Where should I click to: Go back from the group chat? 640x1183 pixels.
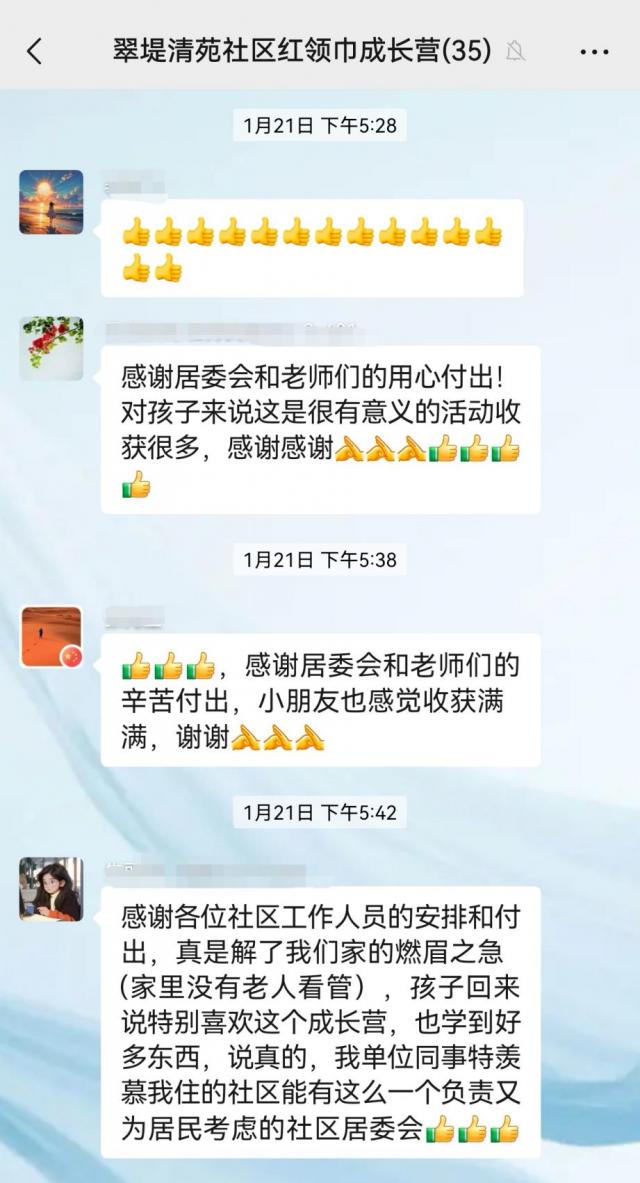point(35,51)
